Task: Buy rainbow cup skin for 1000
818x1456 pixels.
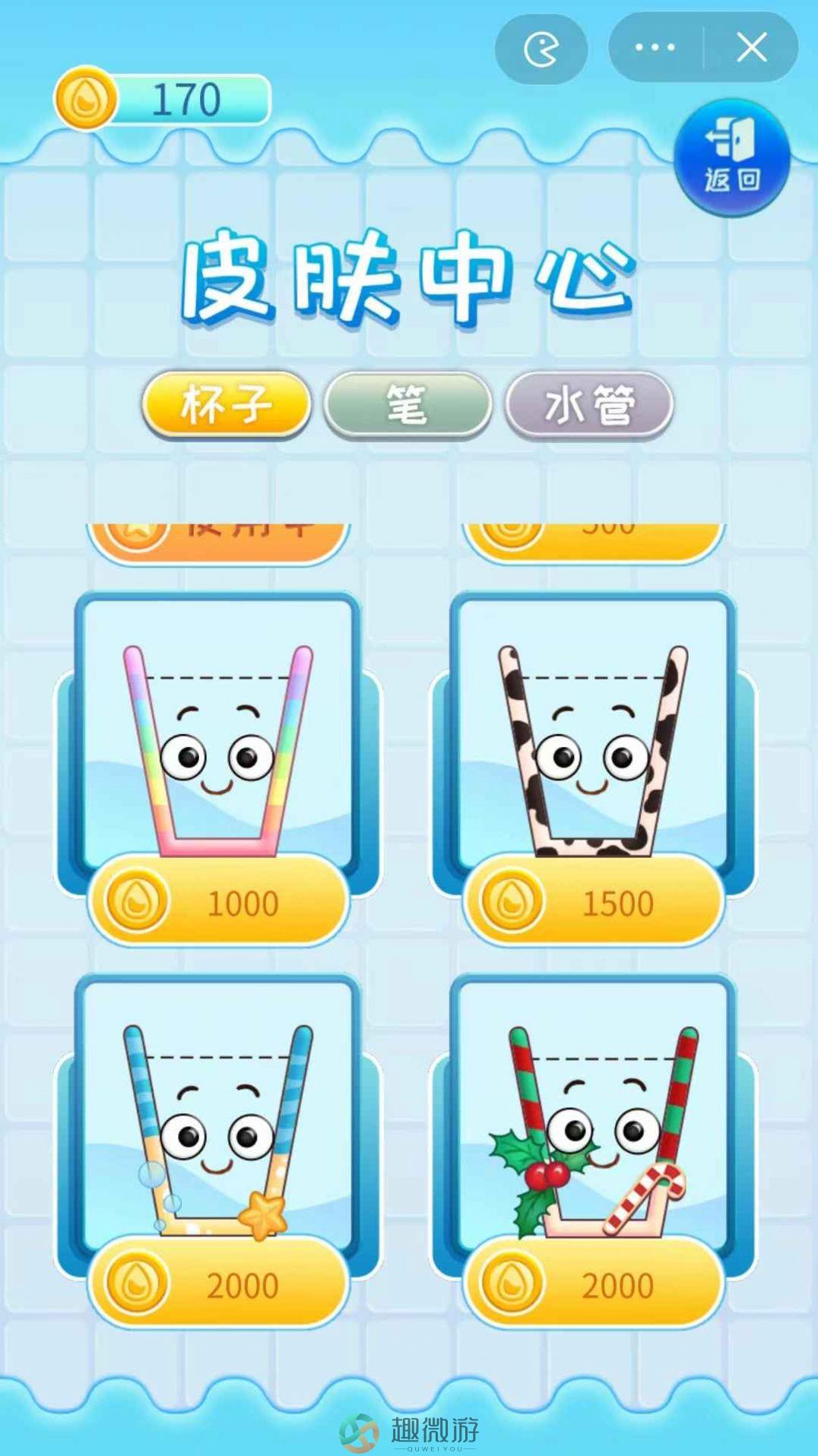Action: [x=219, y=902]
